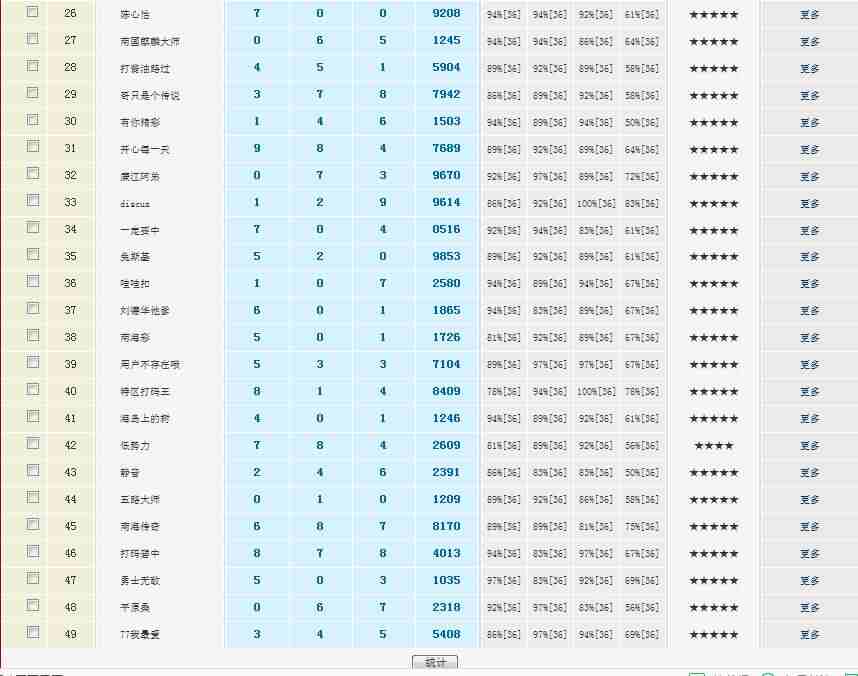
Task: View 更多 details of row 32
Action: [809, 177]
